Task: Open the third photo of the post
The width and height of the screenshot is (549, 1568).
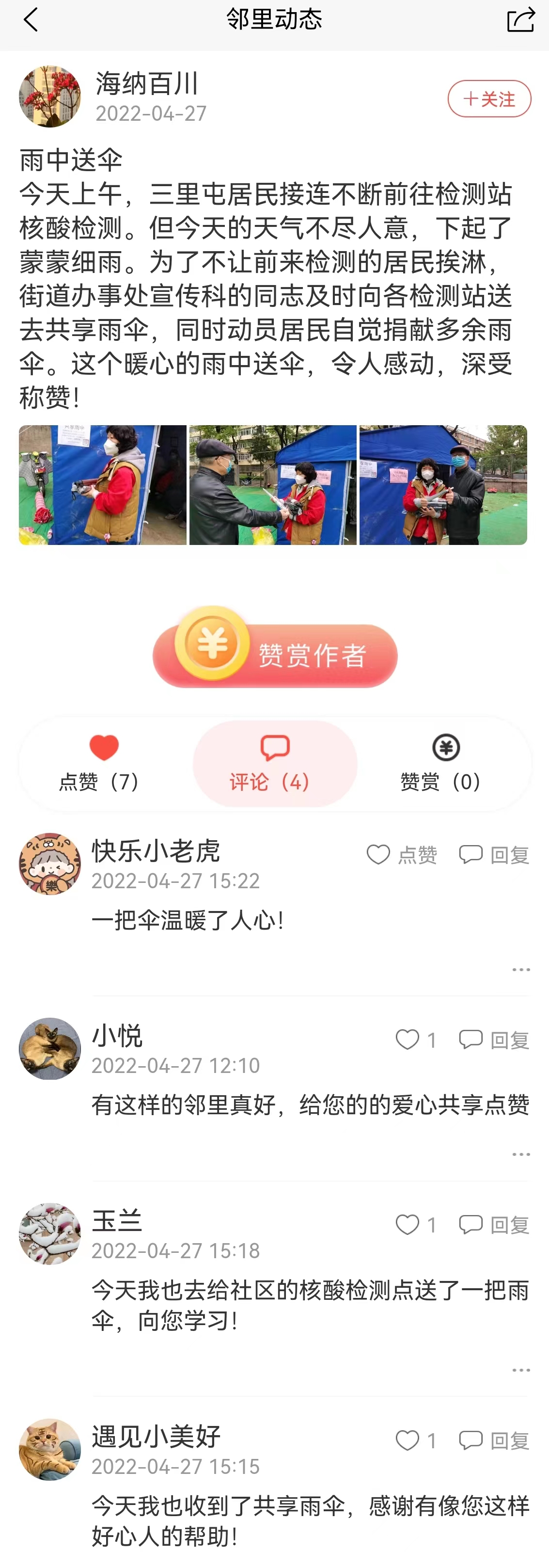Action: click(x=443, y=484)
